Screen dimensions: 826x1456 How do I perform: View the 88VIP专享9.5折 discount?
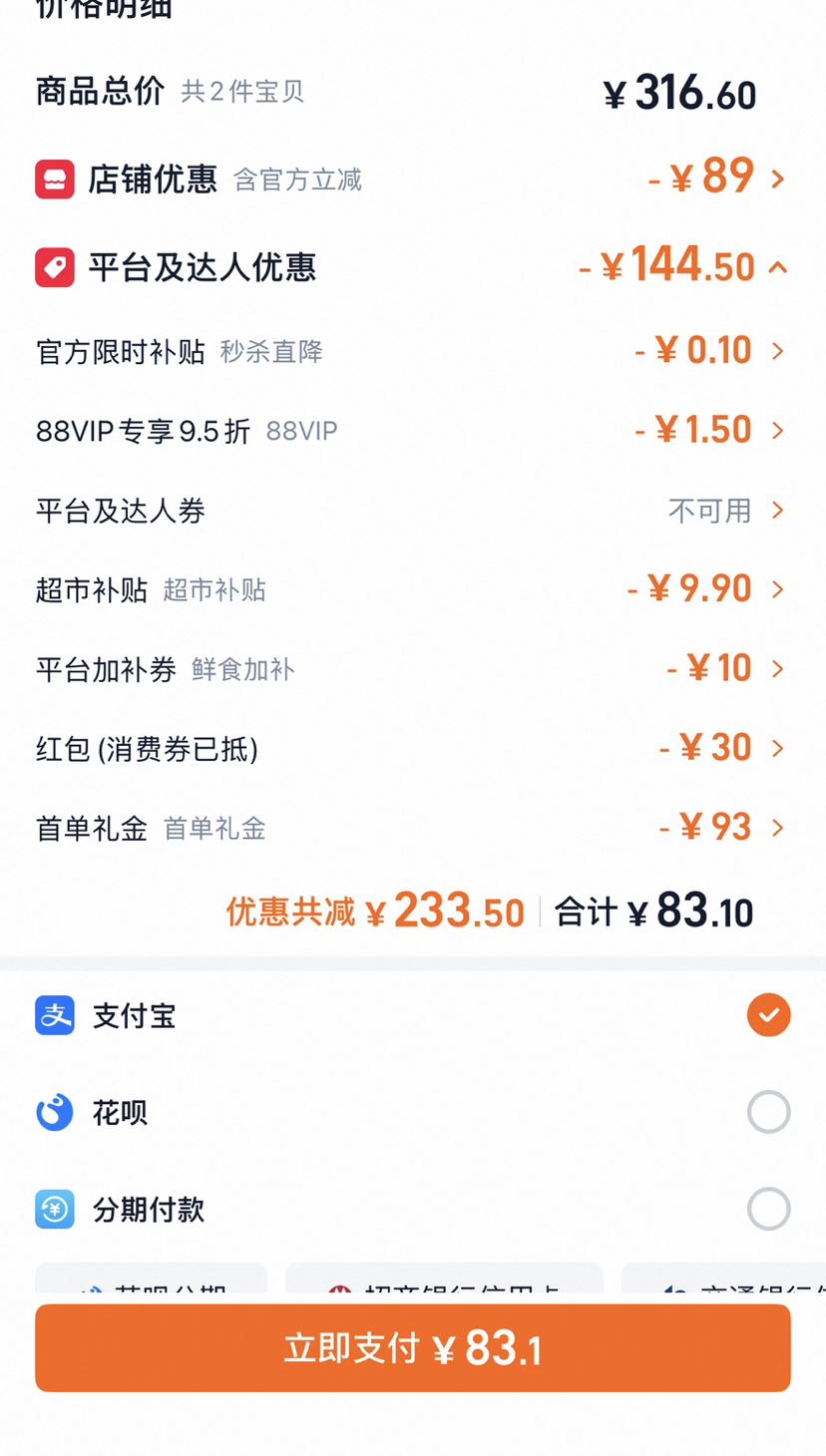pos(412,431)
